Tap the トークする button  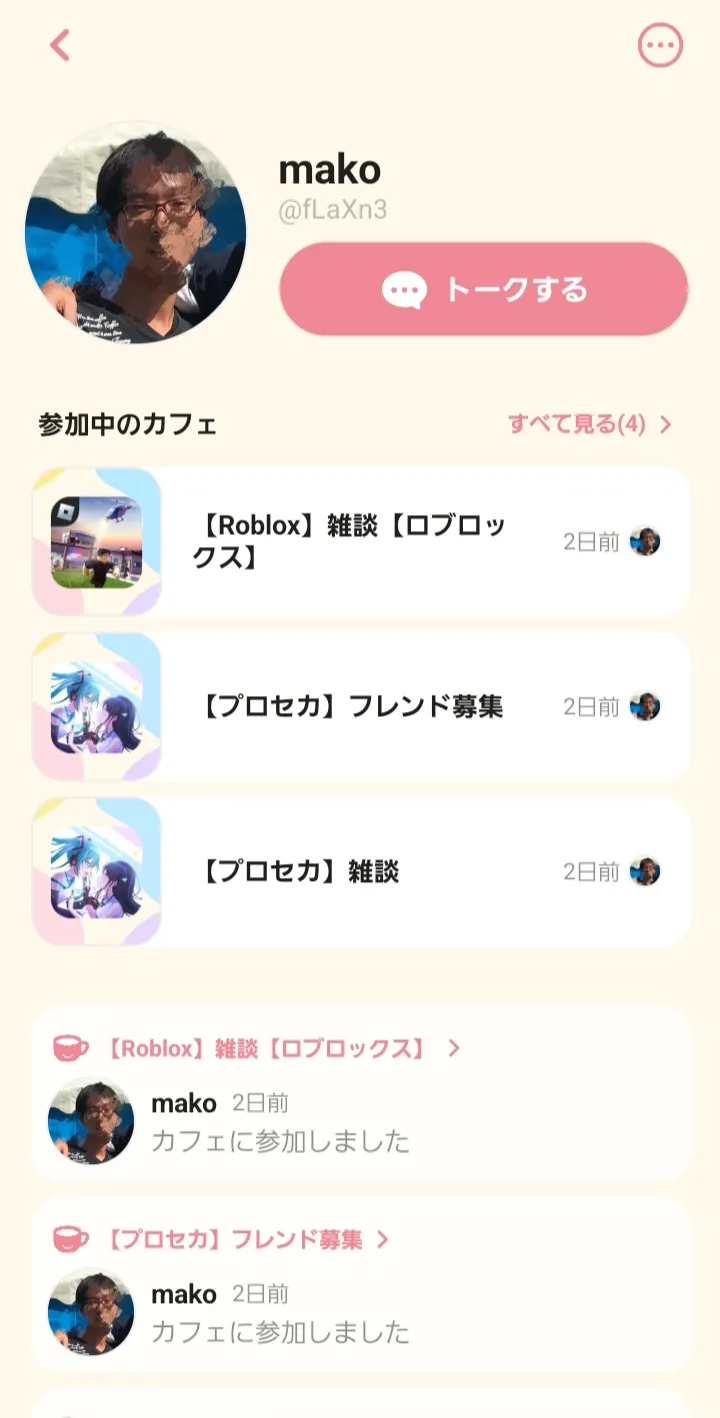484,290
